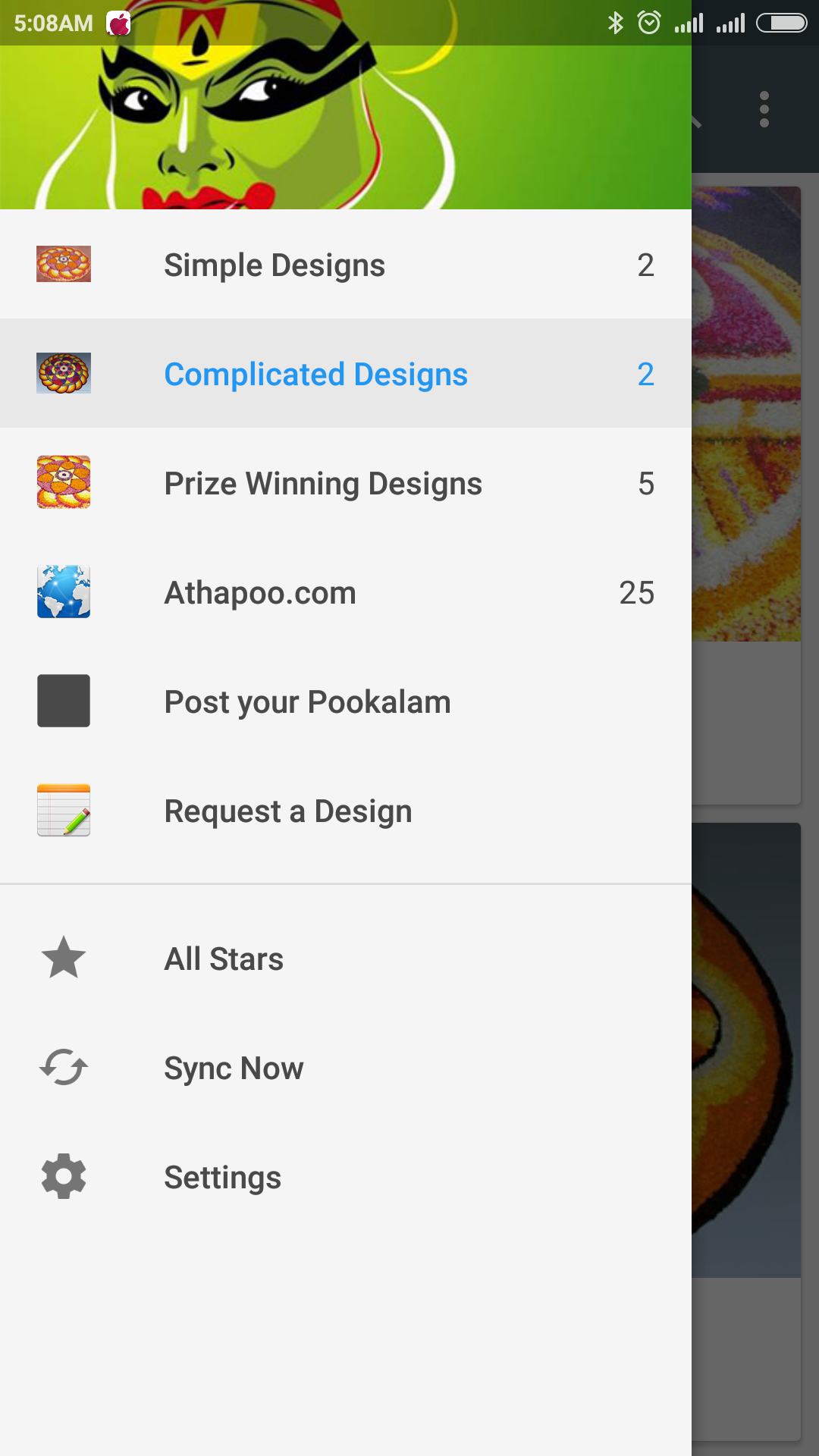Click the Settings gear icon
The width and height of the screenshot is (819, 1456).
tap(63, 1177)
